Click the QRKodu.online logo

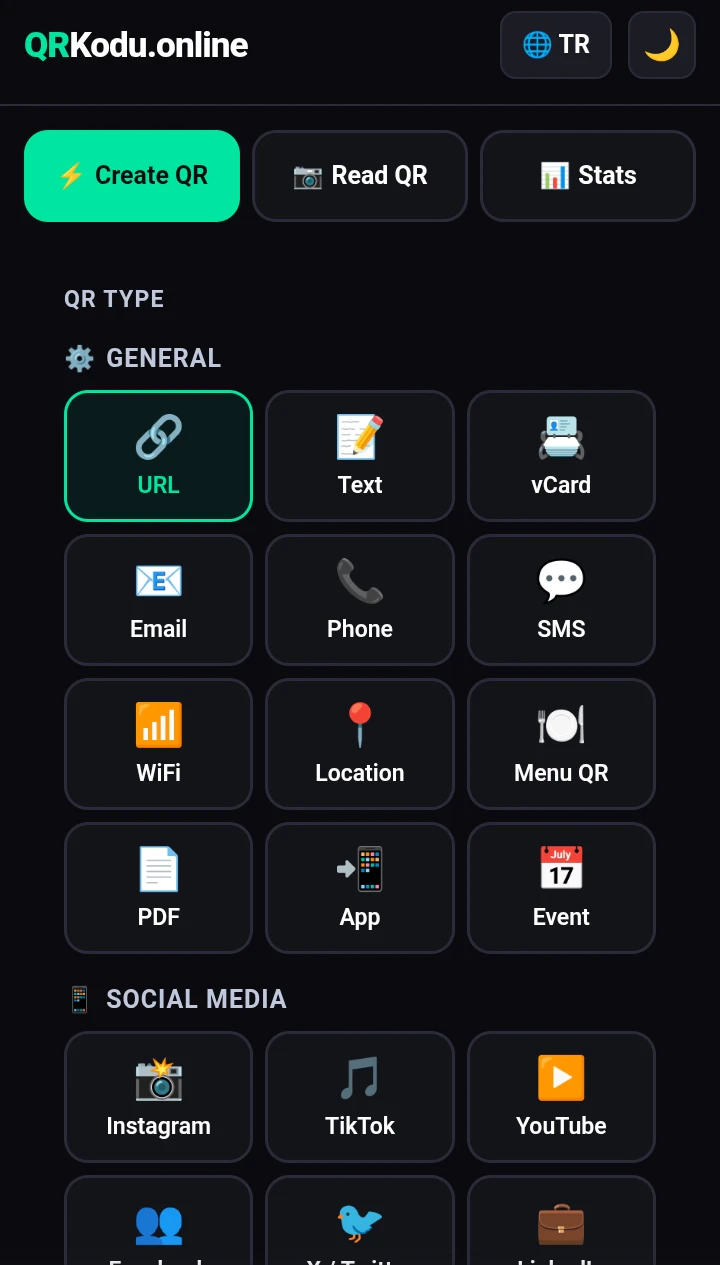(135, 44)
